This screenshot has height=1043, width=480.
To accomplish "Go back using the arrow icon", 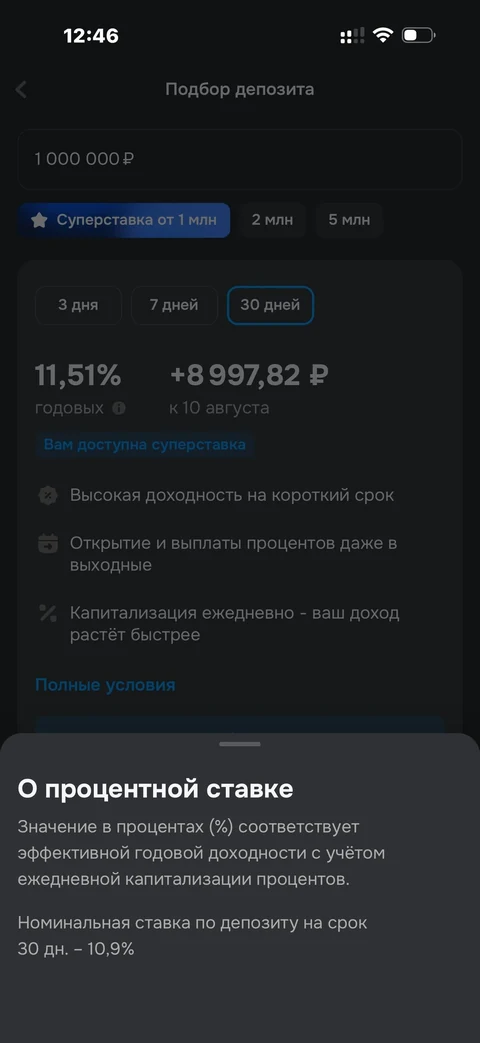I will (x=21, y=89).
